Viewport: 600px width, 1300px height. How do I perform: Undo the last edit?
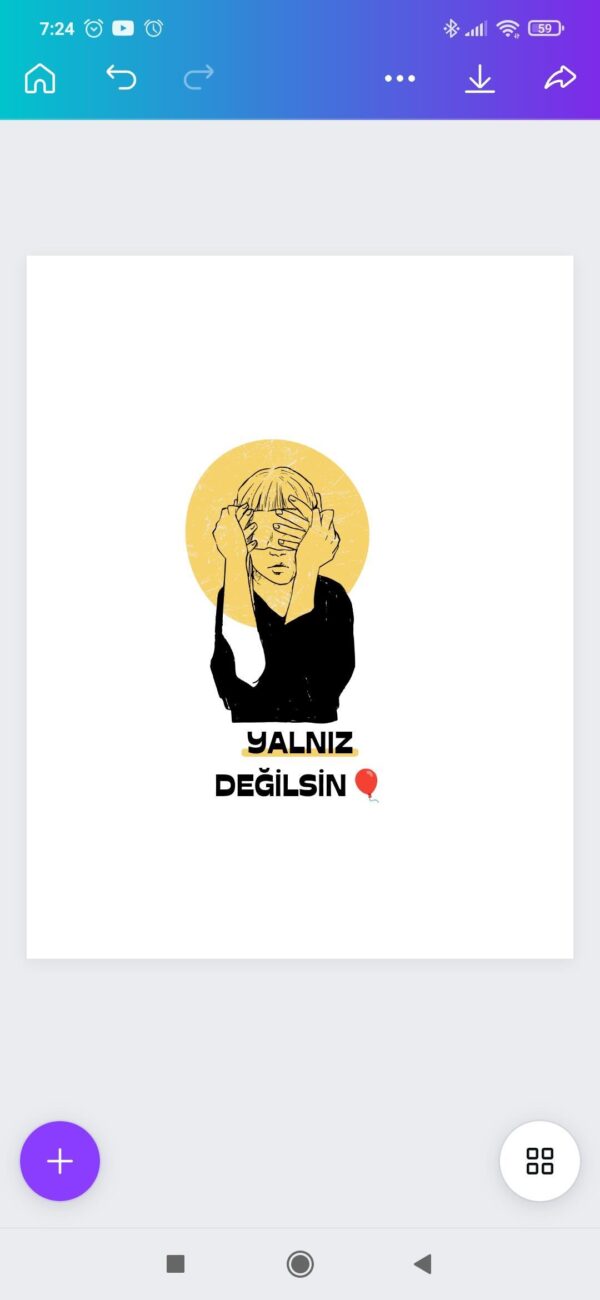(121, 78)
